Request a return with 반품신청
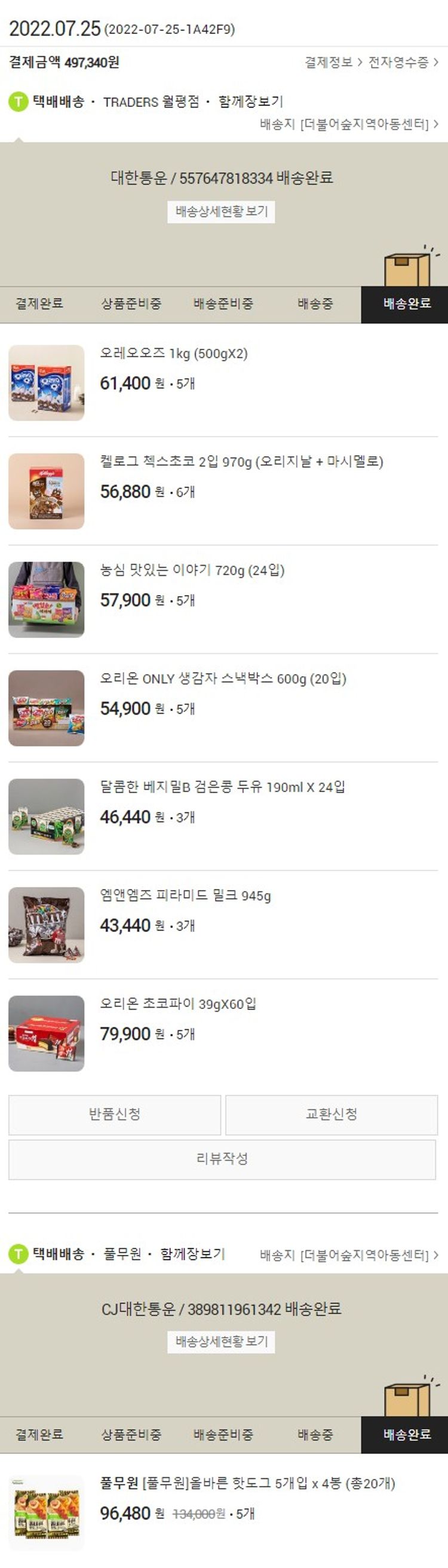 coord(115,1115)
